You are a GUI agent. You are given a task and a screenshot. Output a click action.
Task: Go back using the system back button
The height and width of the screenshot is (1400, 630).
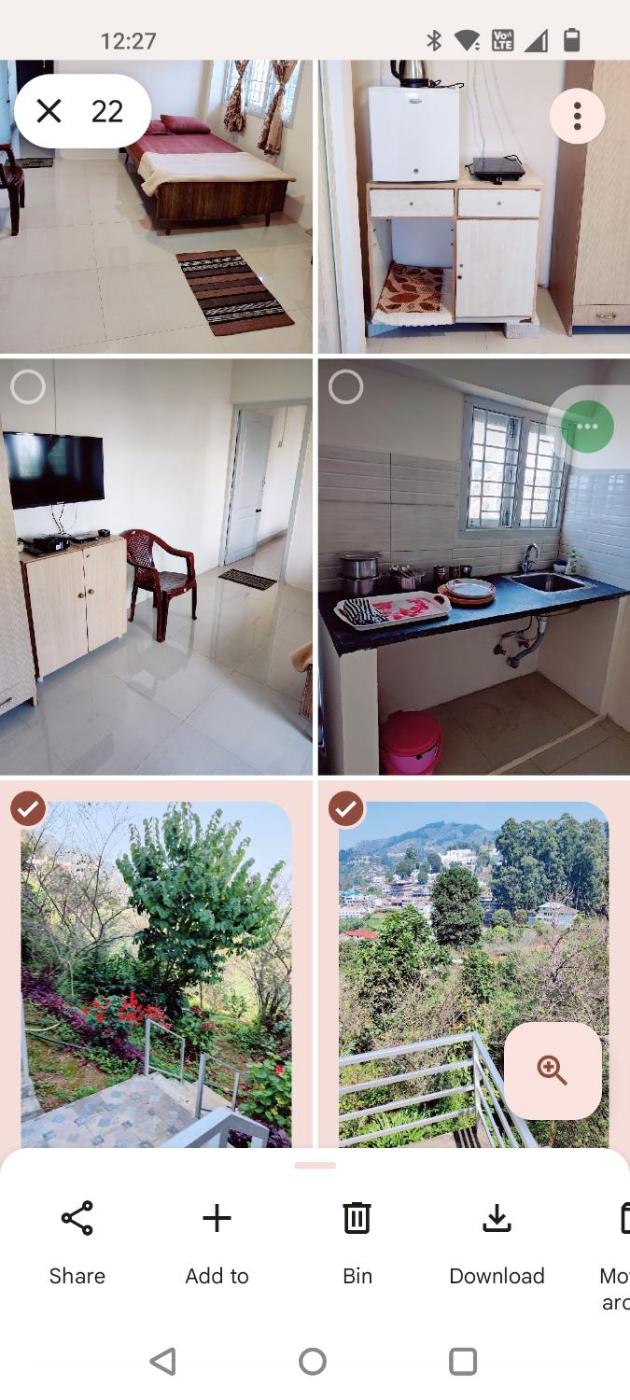(x=162, y=1361)
